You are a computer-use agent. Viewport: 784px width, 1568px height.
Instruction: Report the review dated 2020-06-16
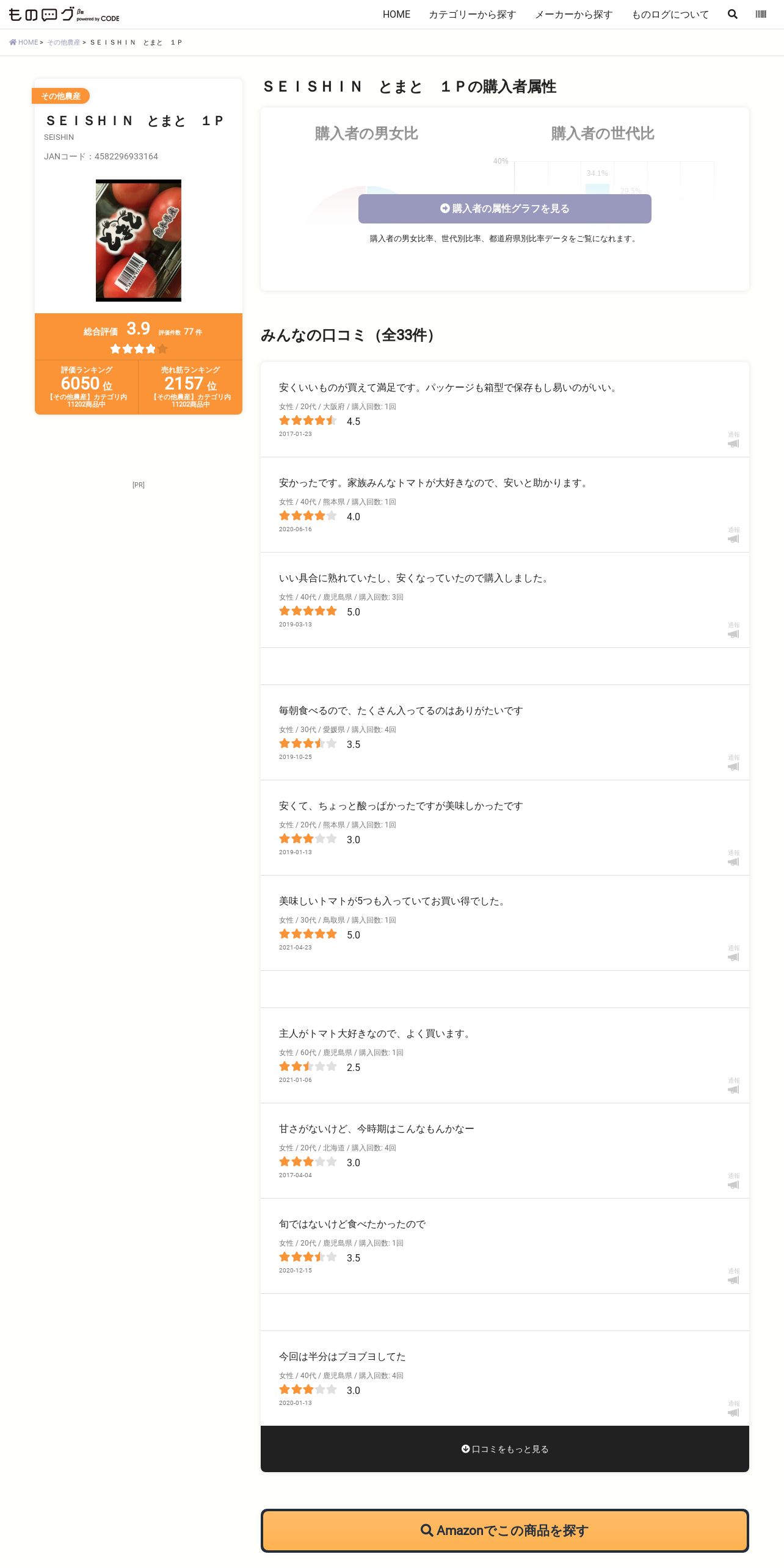click(x=733, y=535)
